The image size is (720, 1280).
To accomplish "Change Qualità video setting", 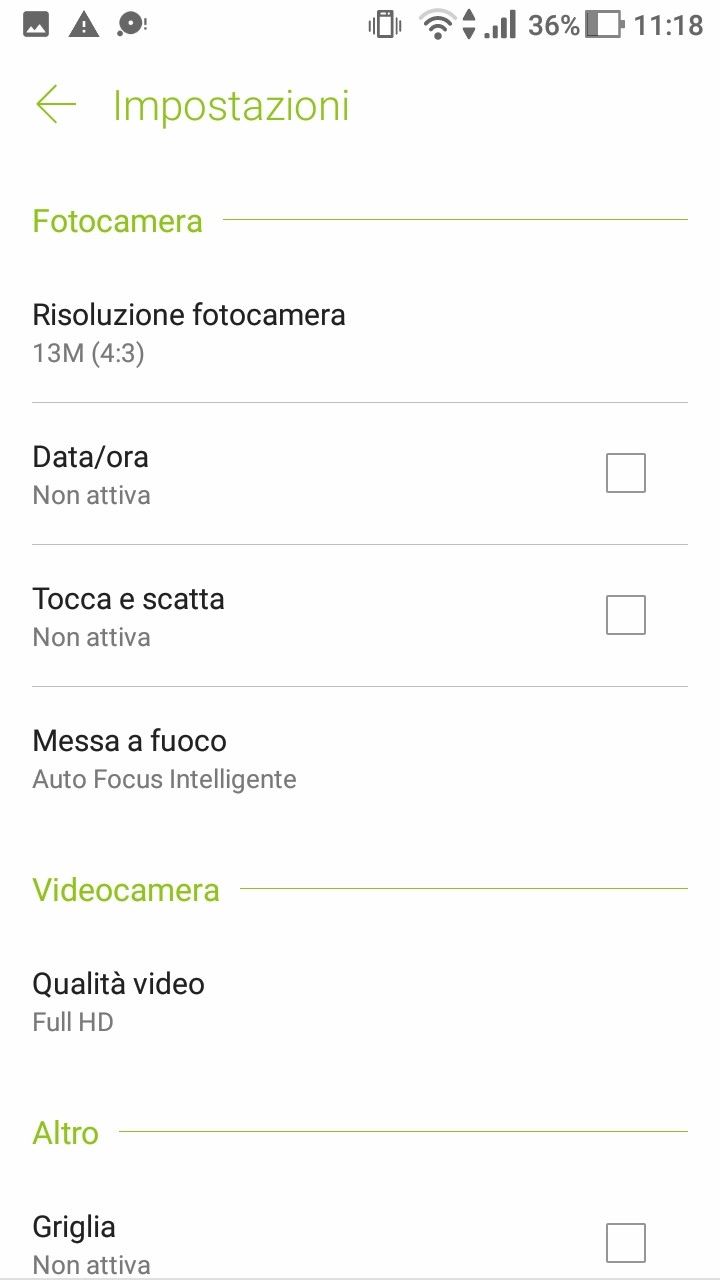I will (119, 1001).
